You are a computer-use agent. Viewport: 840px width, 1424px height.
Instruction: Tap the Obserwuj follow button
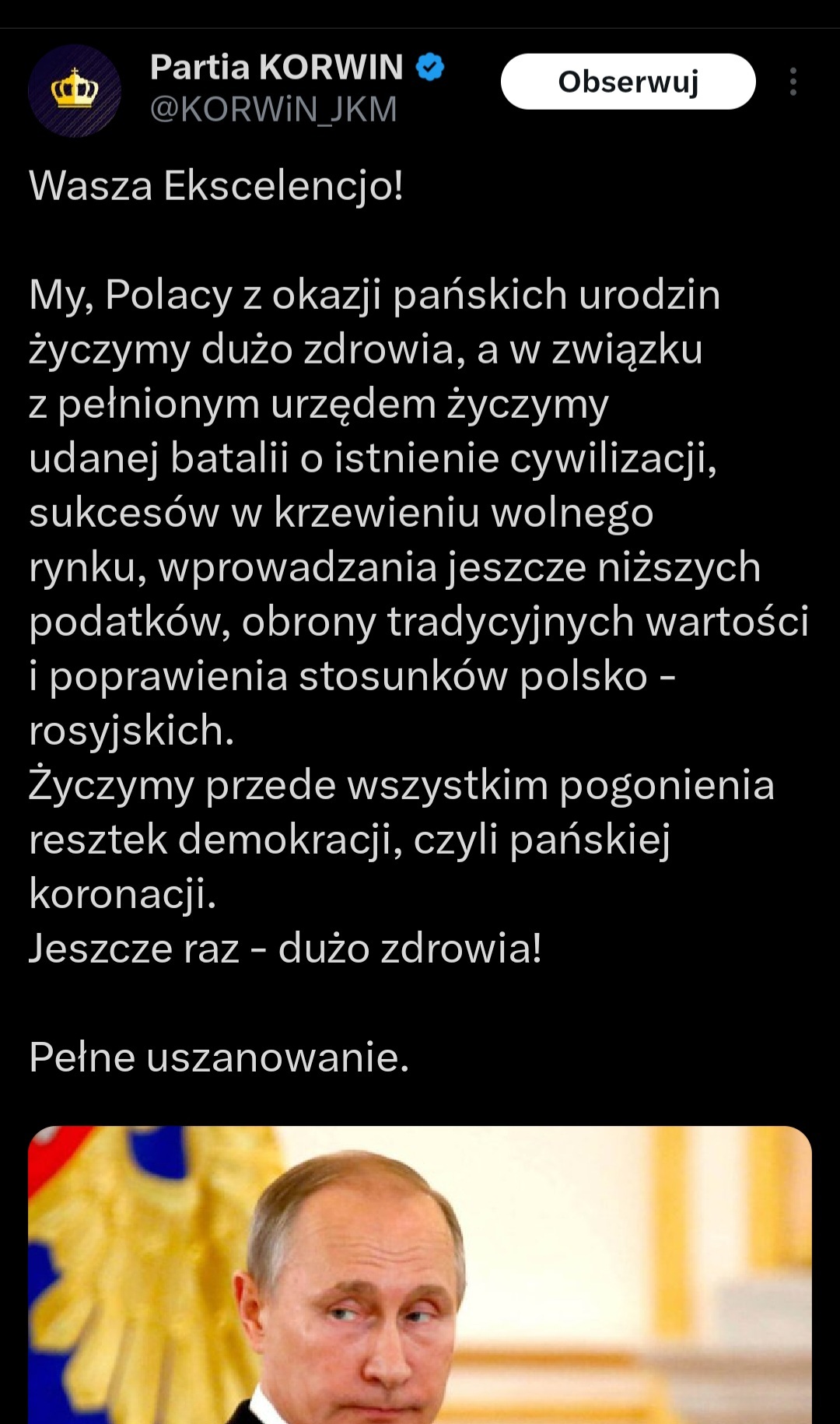628,82
